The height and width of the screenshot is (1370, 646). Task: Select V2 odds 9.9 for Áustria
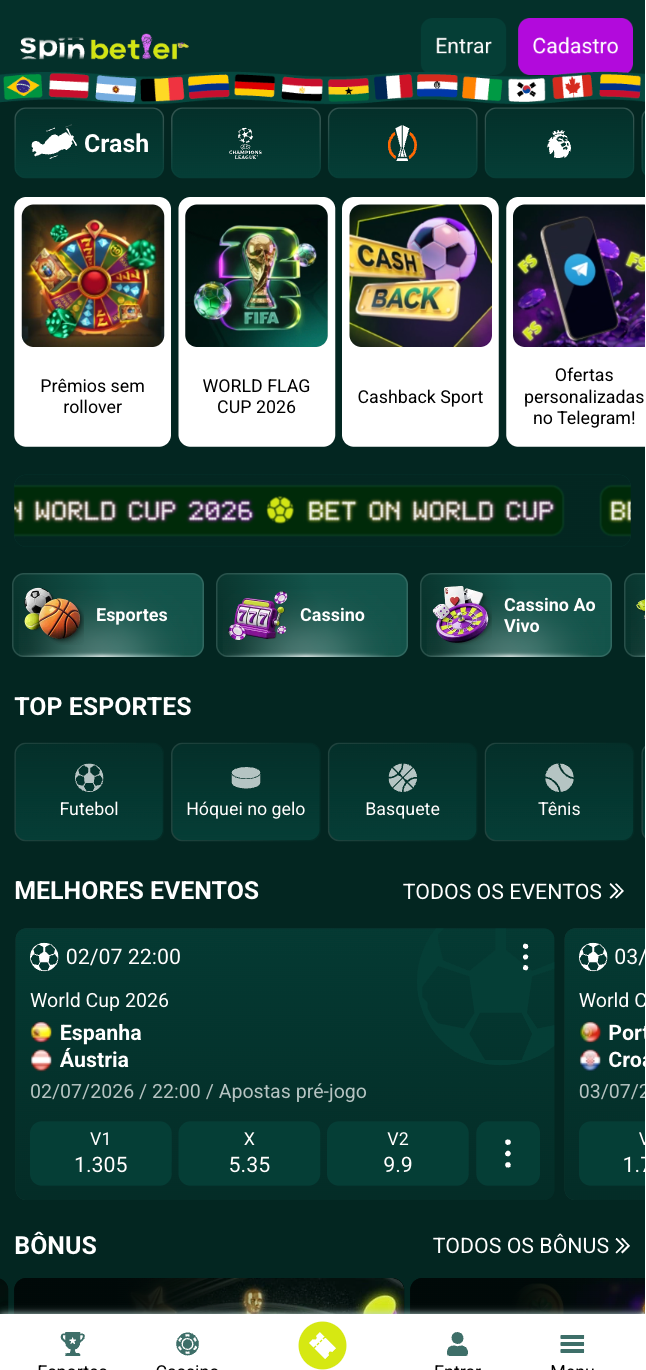coord(398,1153)
